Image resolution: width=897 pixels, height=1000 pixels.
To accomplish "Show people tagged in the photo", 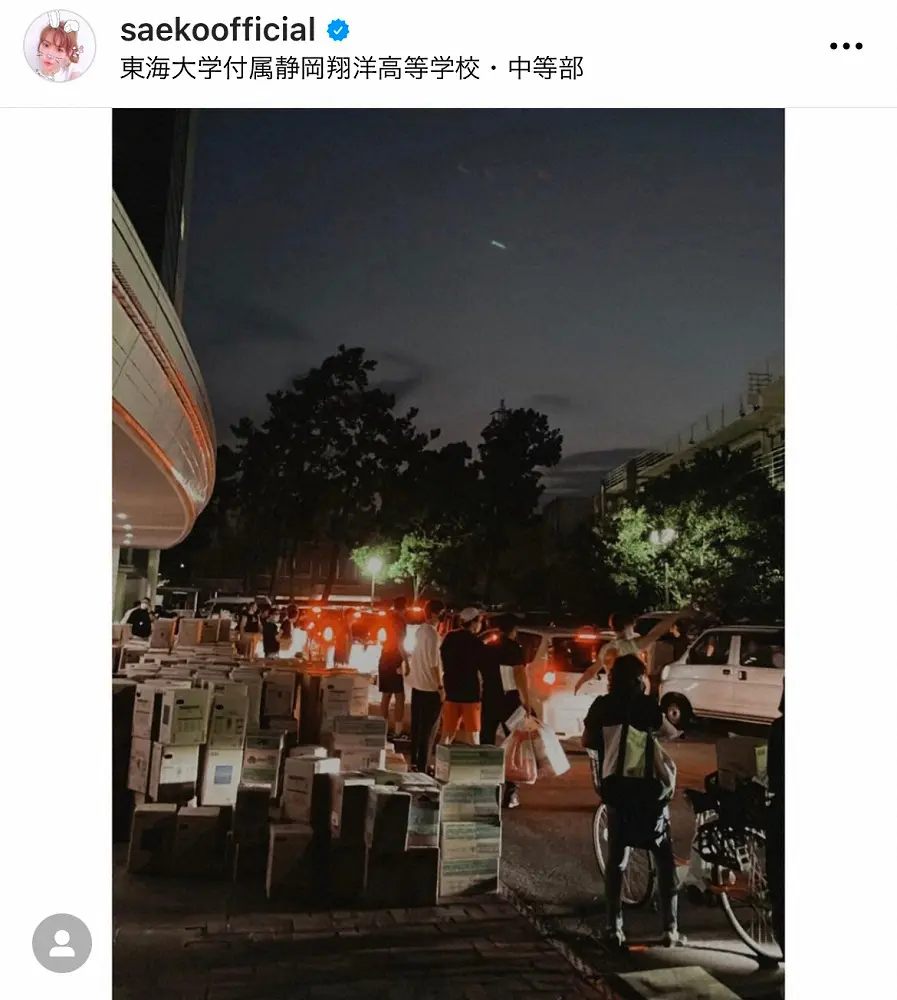I will pyautogui.click(x=62, y=943).
